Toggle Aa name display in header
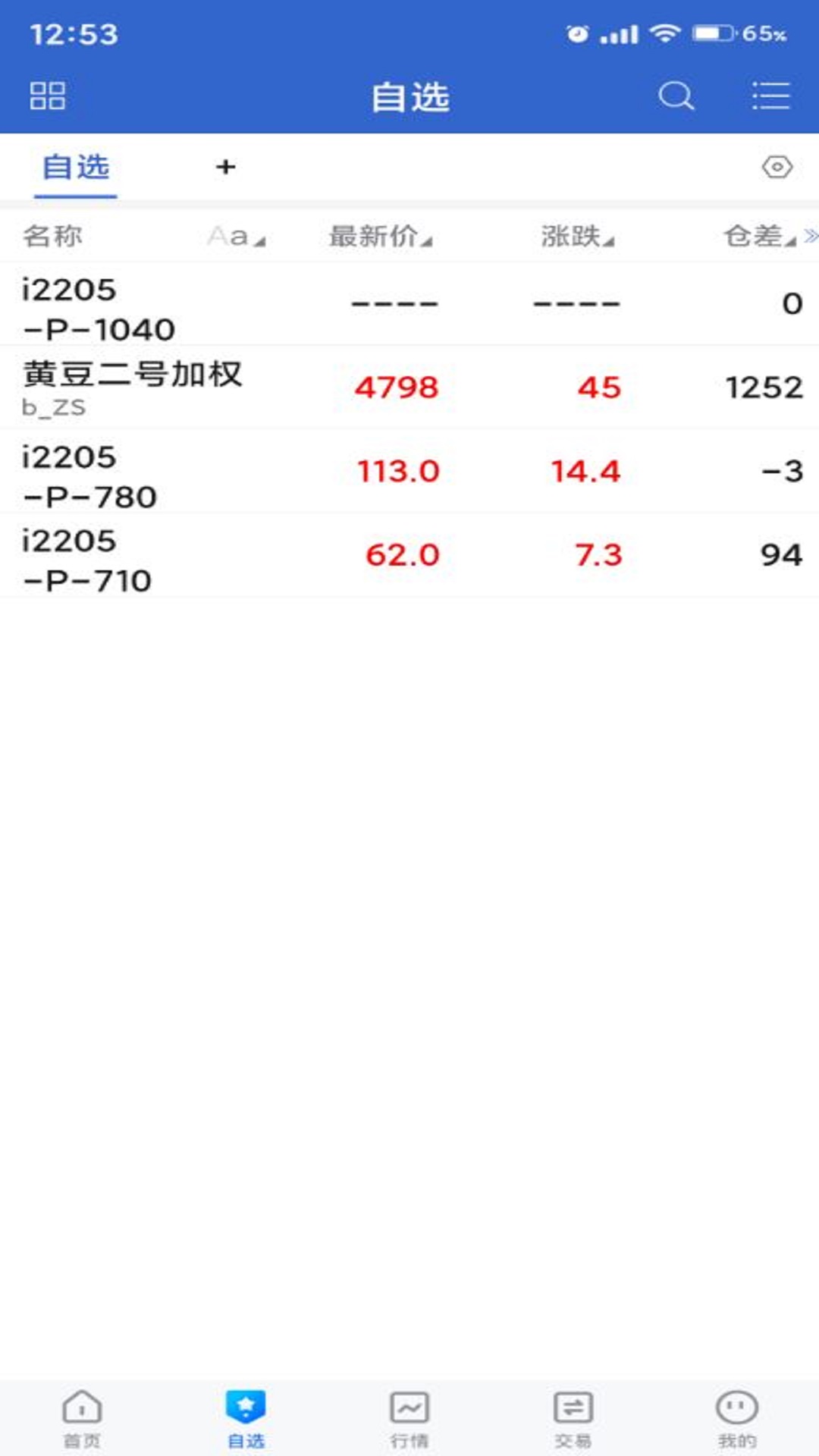 point(236,237)
